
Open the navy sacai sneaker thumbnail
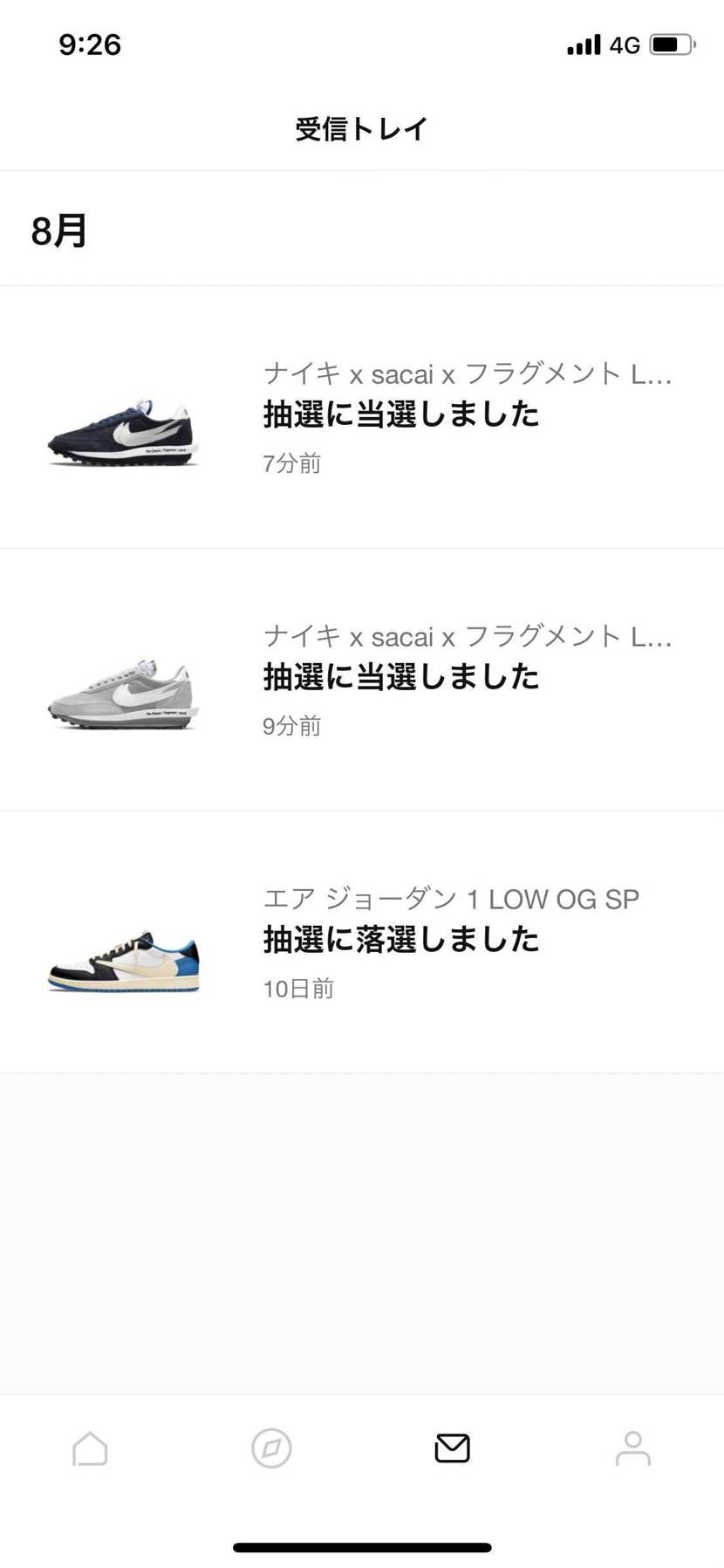pos(122,428)
